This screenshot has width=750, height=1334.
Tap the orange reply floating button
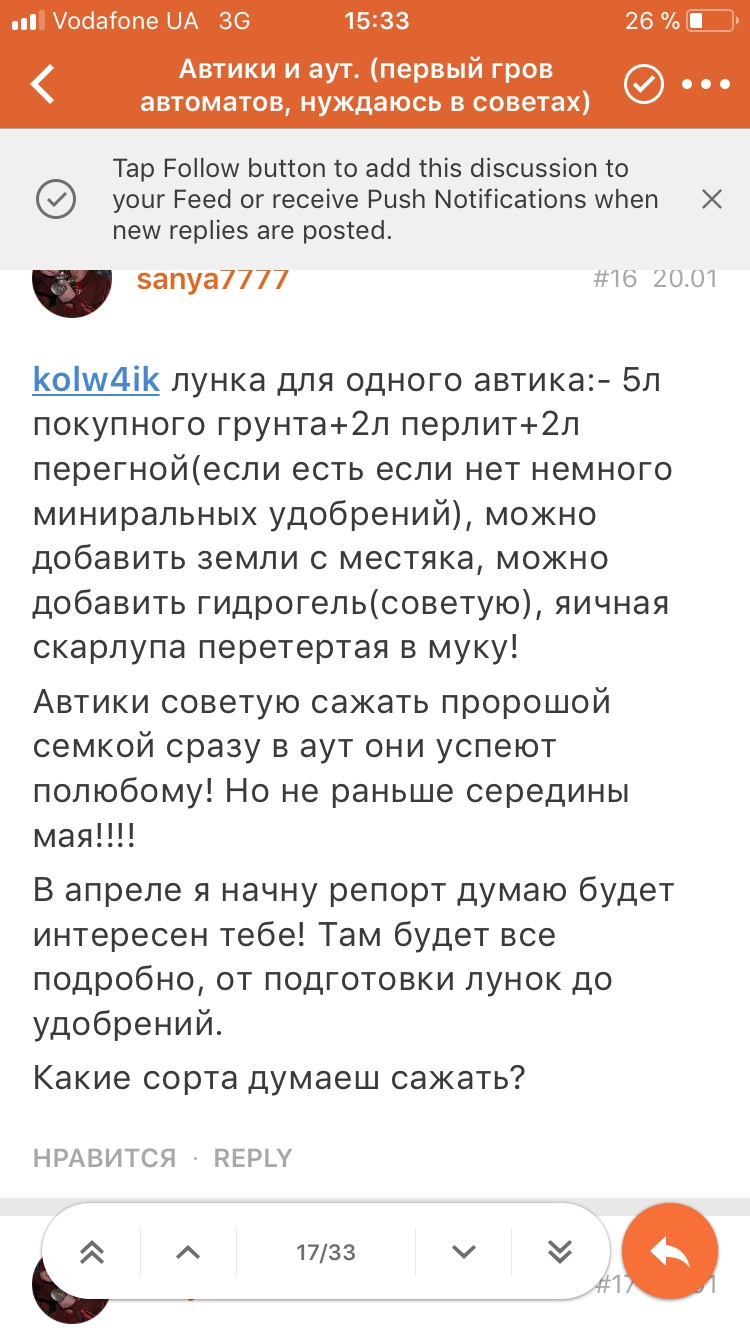pyautogui.click(x=670, y=1248)
